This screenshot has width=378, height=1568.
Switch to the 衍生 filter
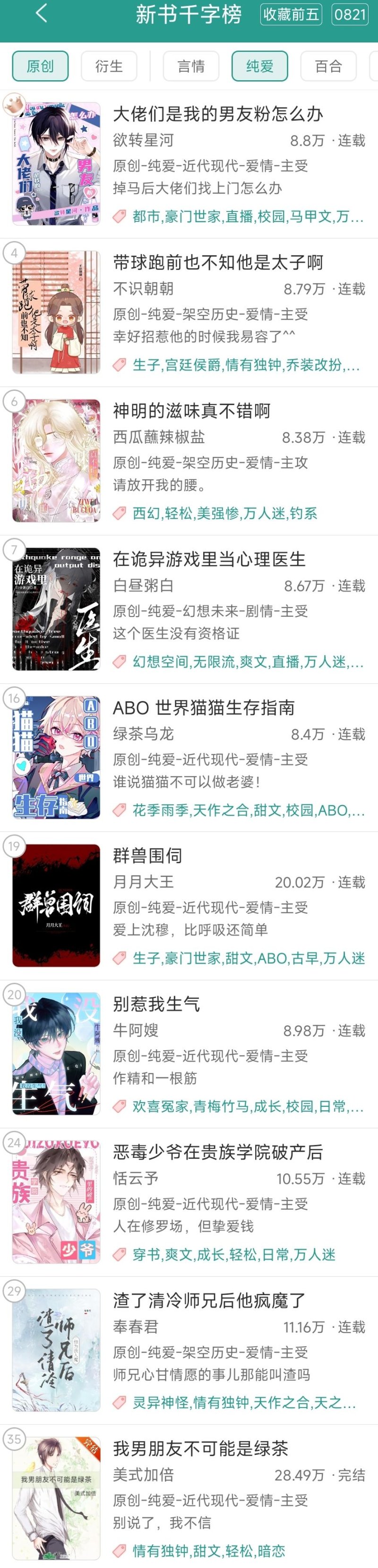[109, 66]
